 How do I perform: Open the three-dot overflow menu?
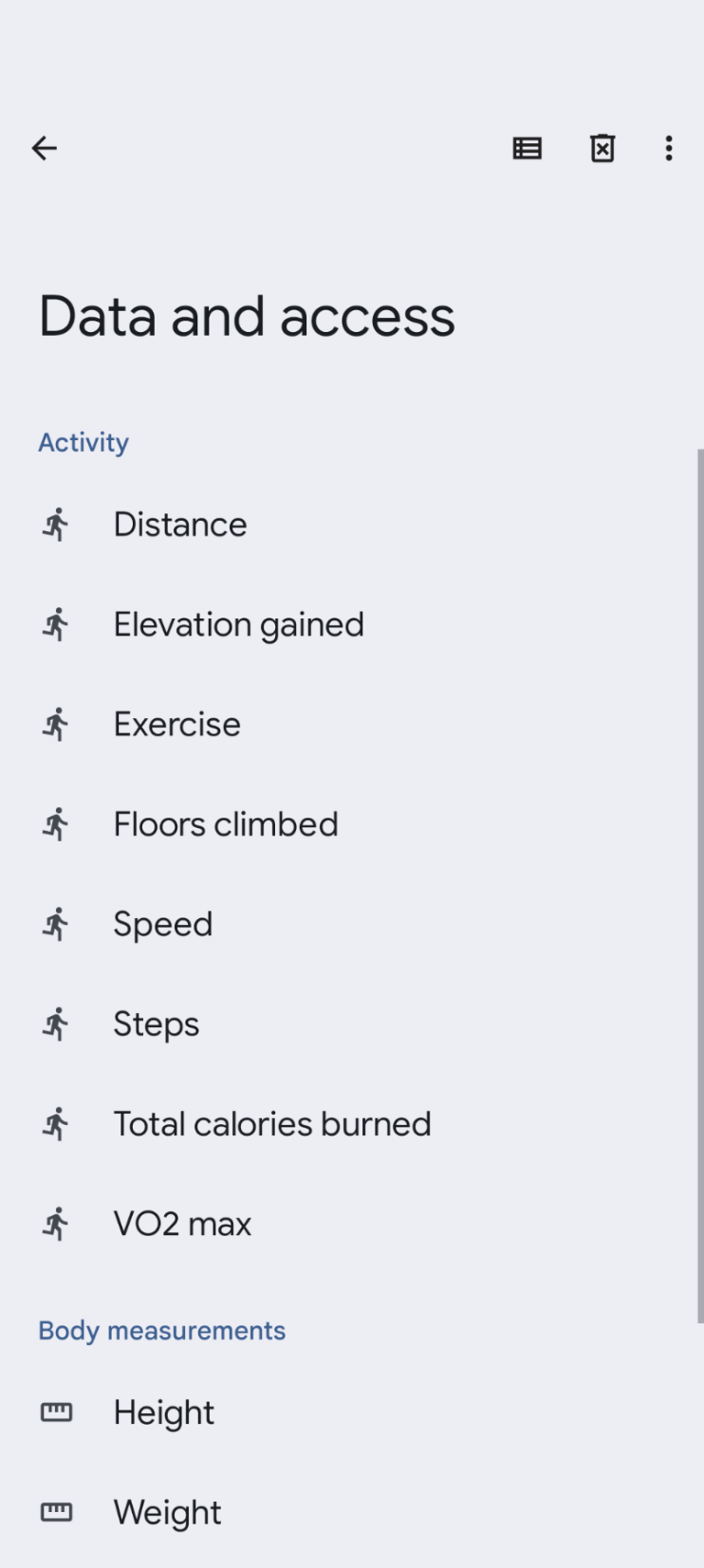[669, 149]
